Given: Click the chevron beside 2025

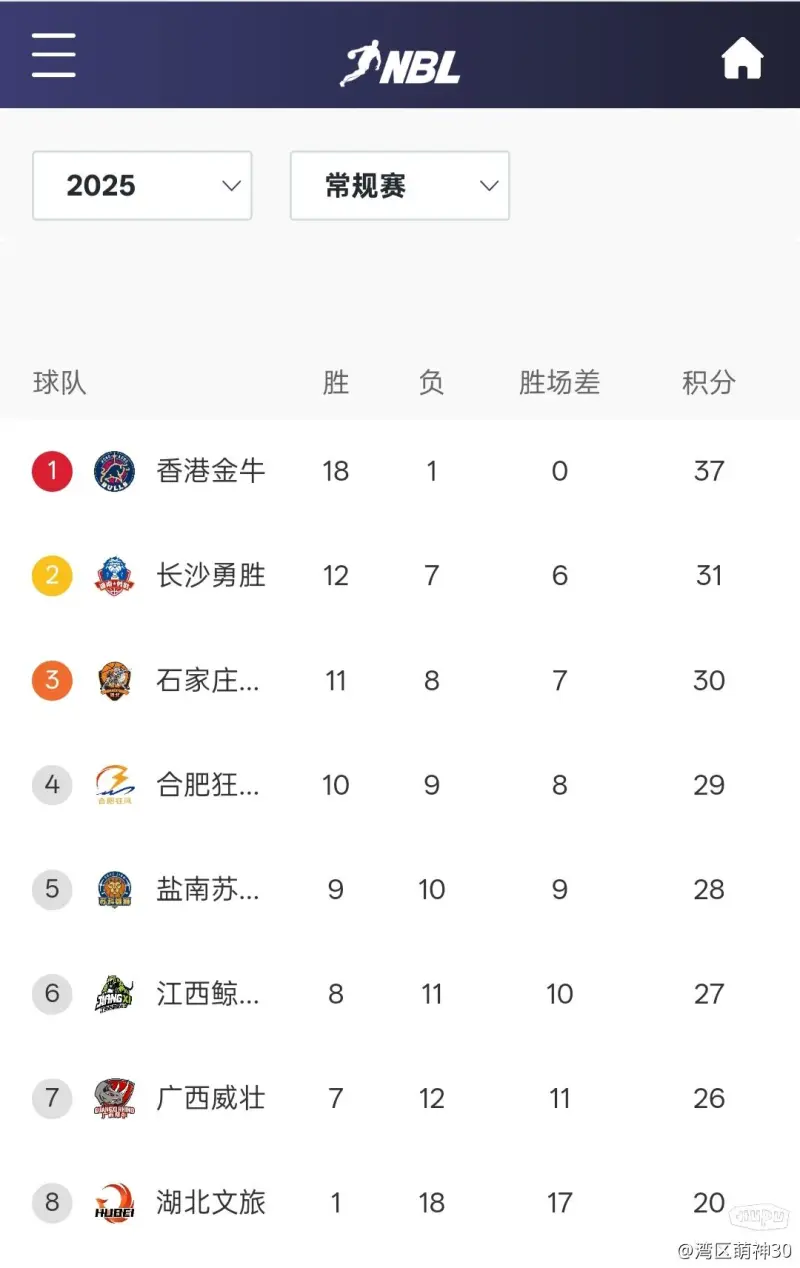Looking at the screenshot, I should pyautogui.click(x=231, y=185).
